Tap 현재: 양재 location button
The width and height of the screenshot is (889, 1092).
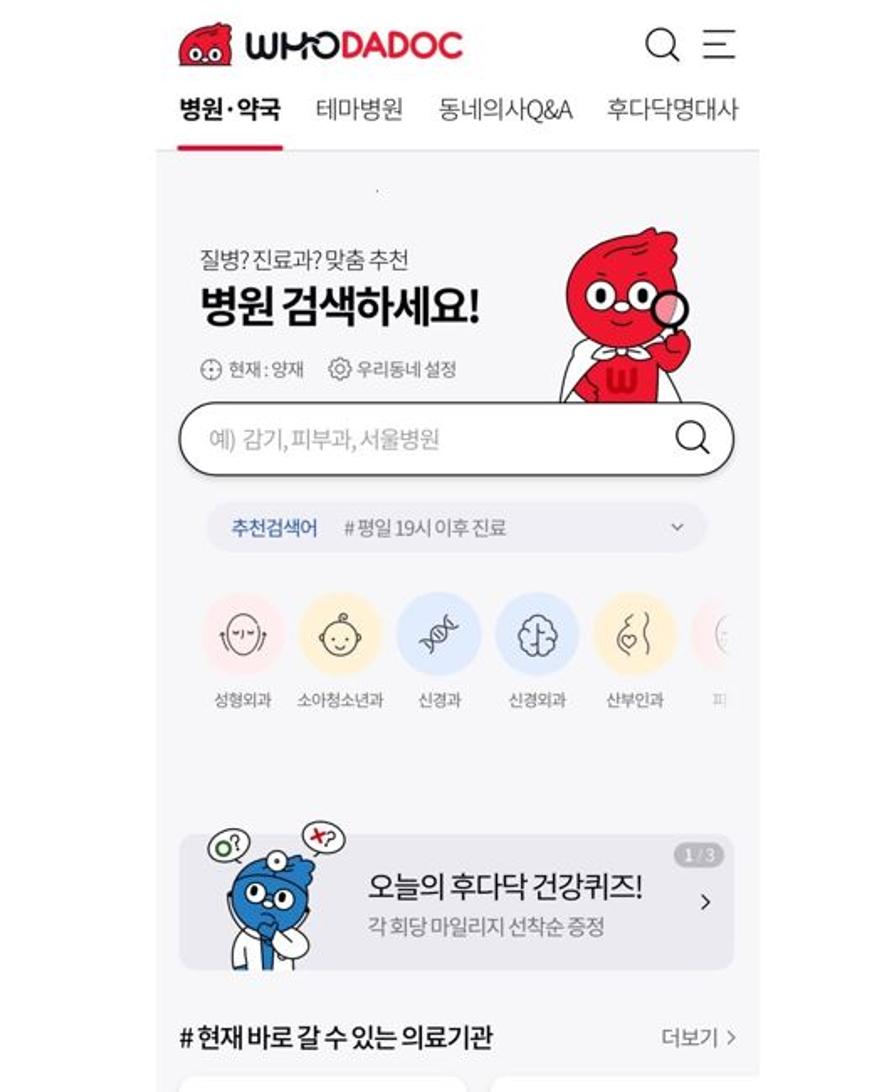click(x=252, y=370)
